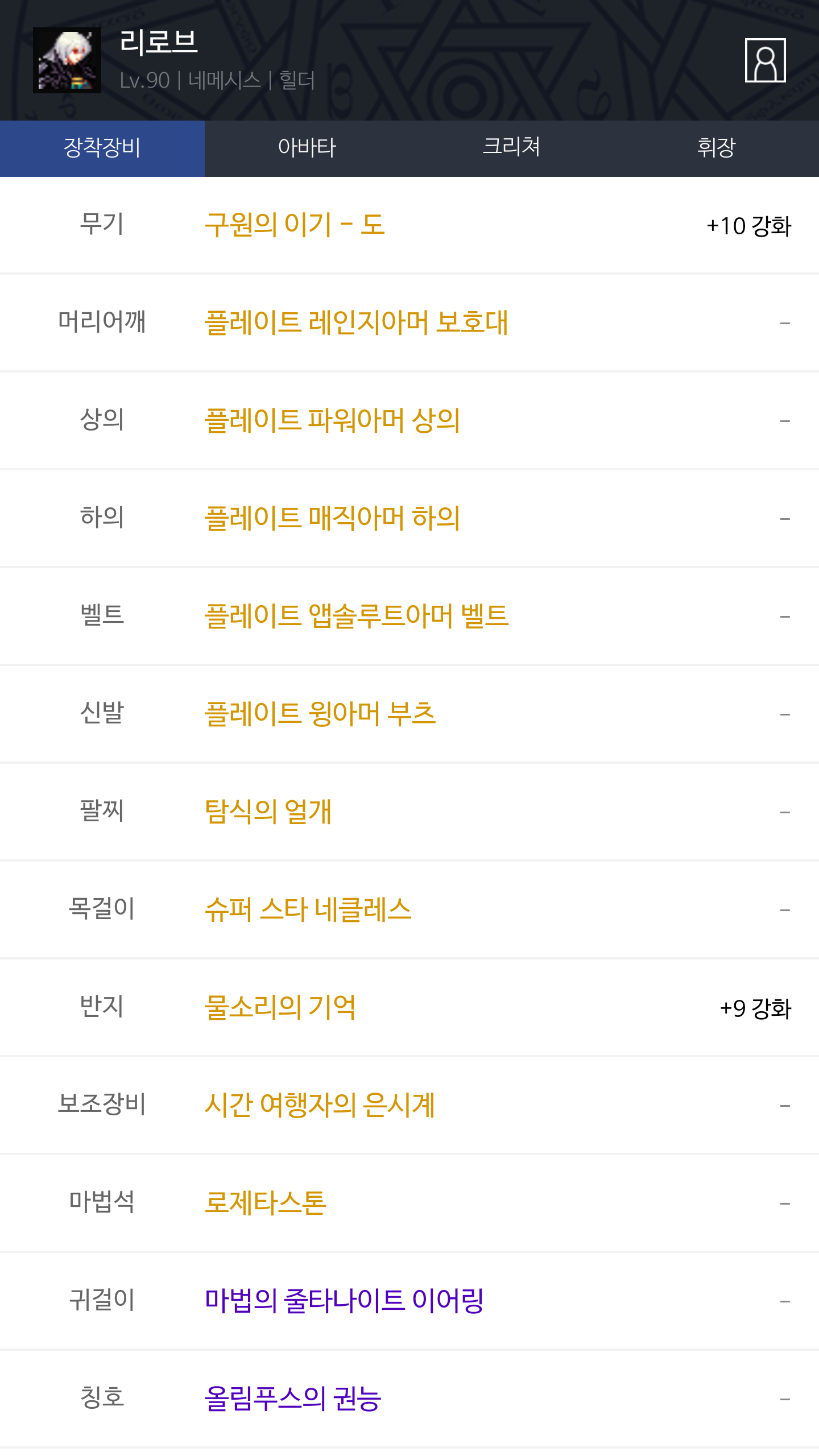The width and height of the screenshot is (819, 1456).
Task: Open 시간 여행자의 은시계 item
Action: (x=320, y=1106)
